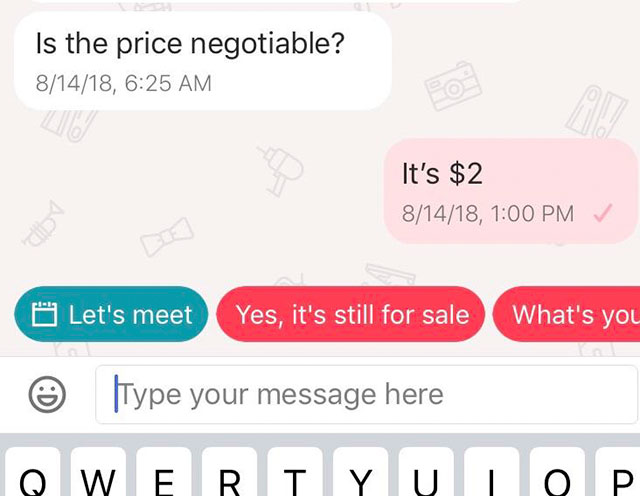Focus the 'Type your message here' field
This screenshot has height=496, width=640.
point(364,395)
